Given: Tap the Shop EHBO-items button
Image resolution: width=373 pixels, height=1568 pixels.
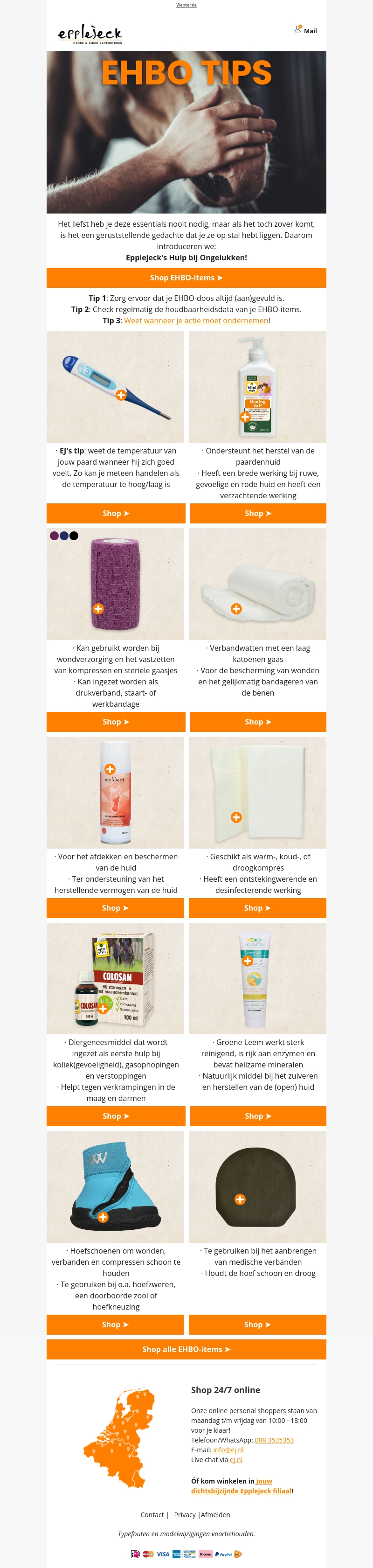Looking at the screenshot, I should [186, 278].
